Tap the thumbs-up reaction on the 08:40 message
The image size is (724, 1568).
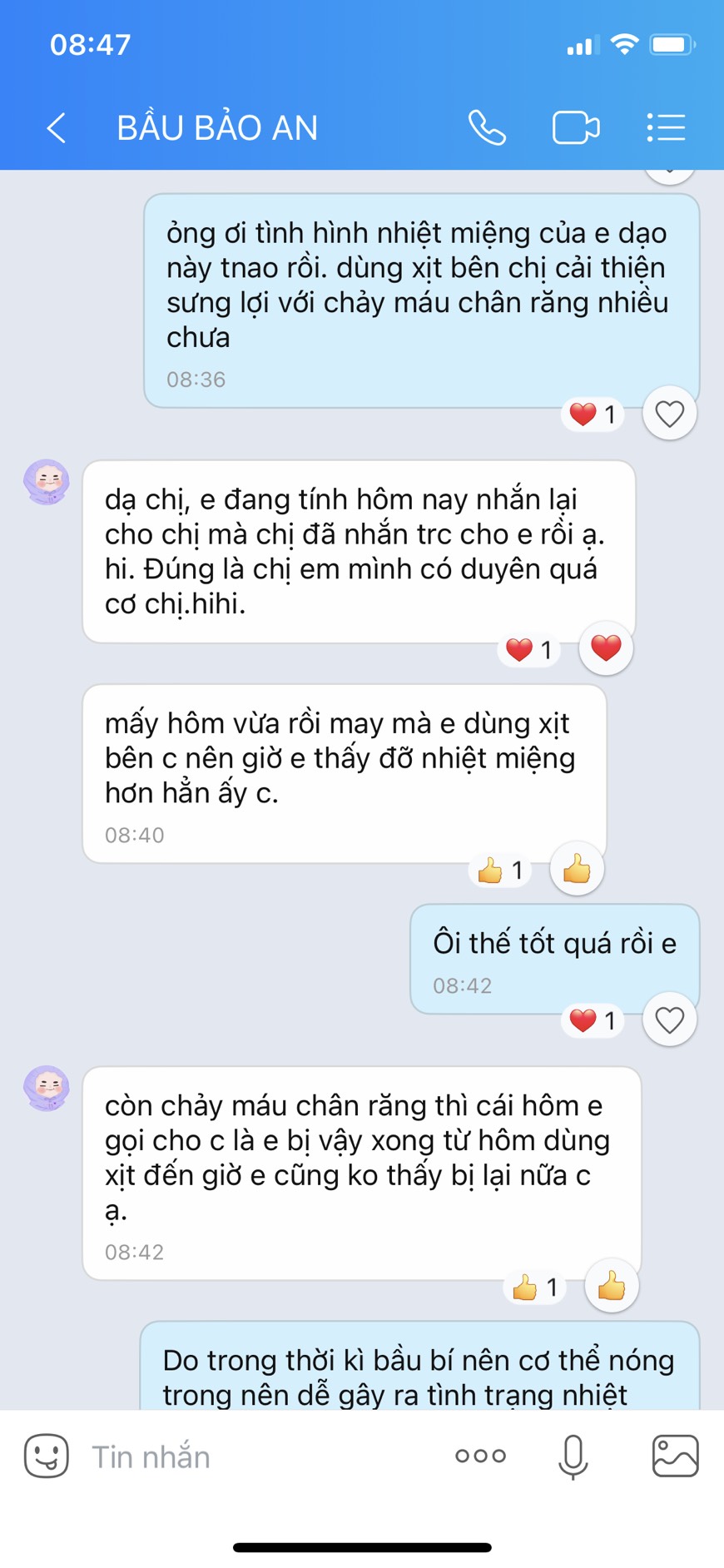coord(577,870)
